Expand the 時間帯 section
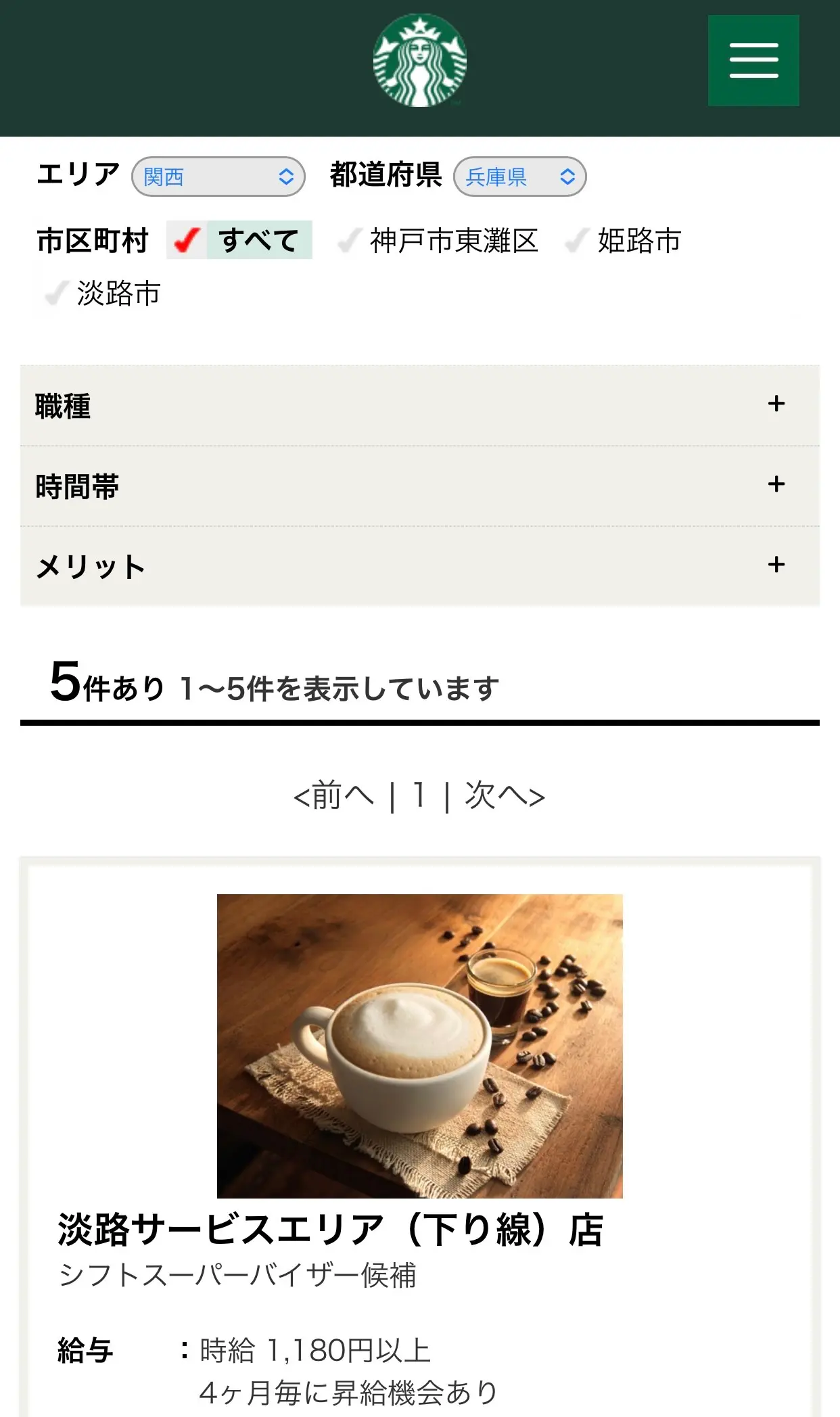The height and width of the screenshot is (1417, 840). pos(420,486)
